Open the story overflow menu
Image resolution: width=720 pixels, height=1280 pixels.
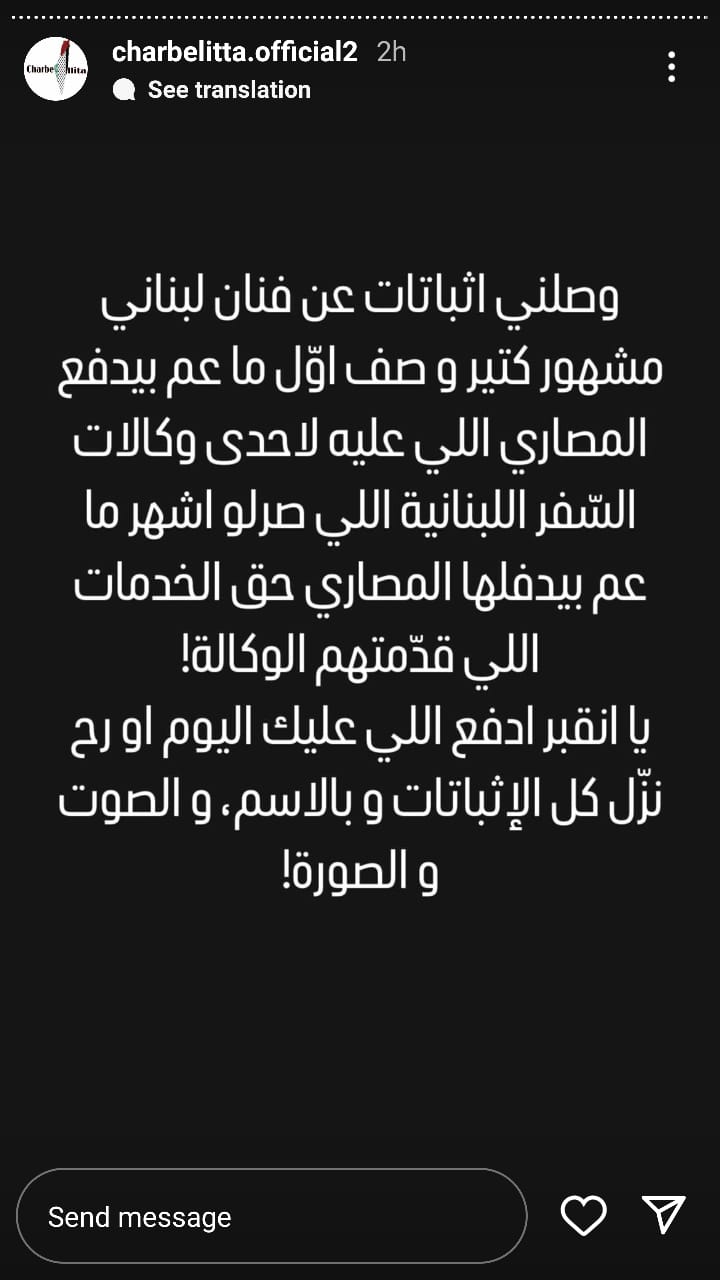tap(671, 67)
